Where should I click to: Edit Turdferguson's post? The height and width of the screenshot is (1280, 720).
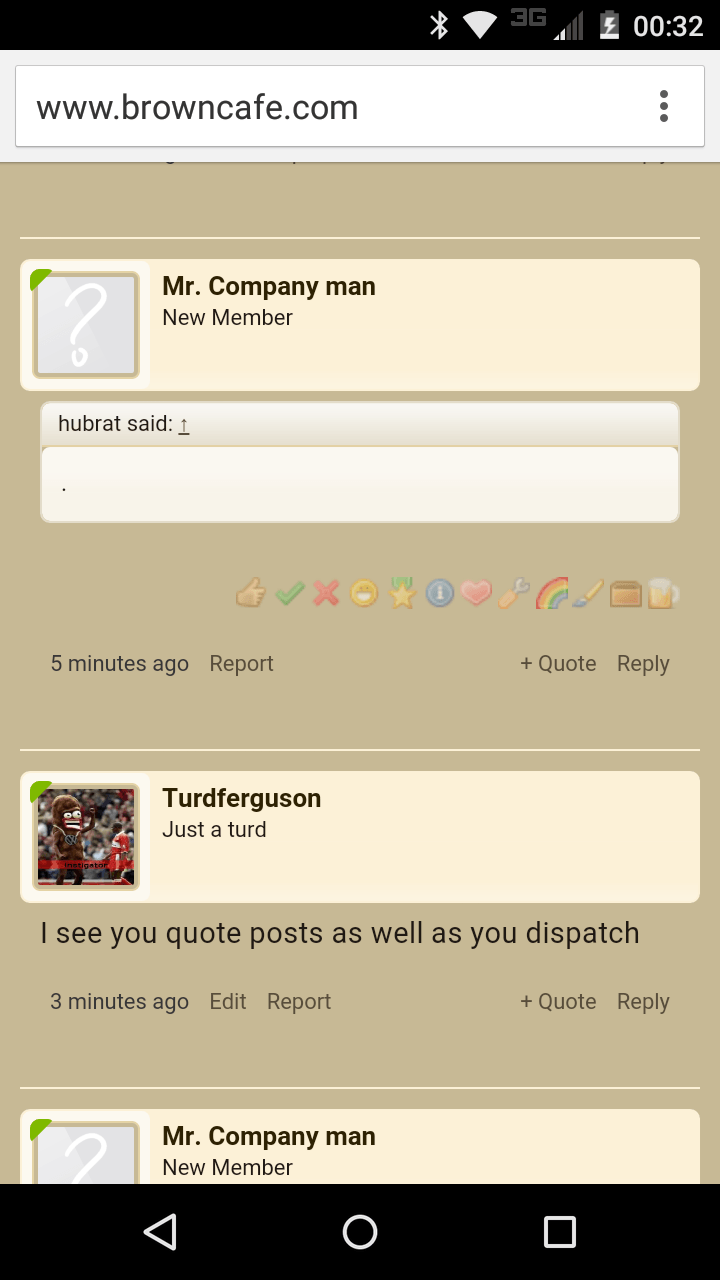[228, 1002]
